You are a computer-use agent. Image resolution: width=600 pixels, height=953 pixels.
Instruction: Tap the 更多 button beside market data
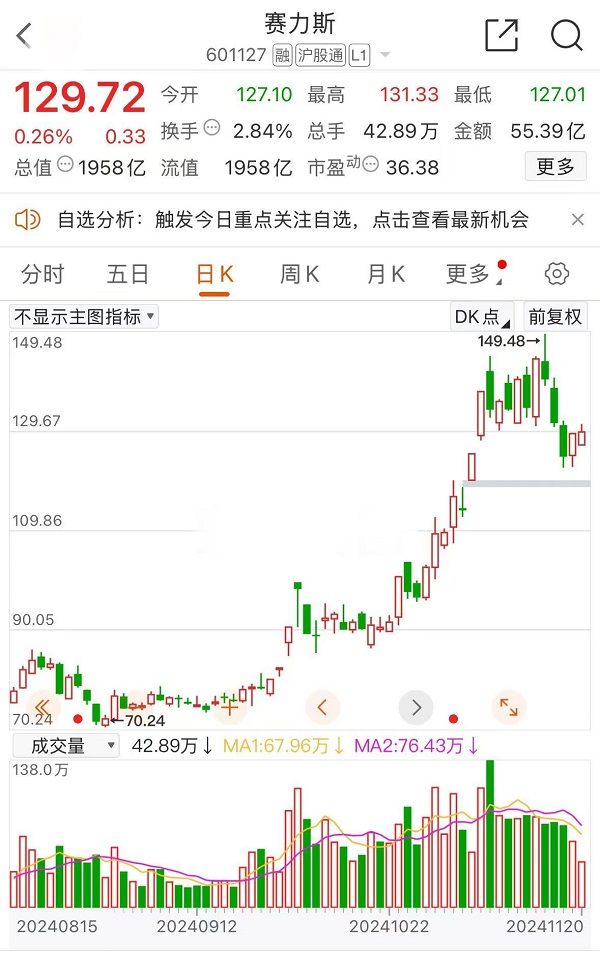555,166
